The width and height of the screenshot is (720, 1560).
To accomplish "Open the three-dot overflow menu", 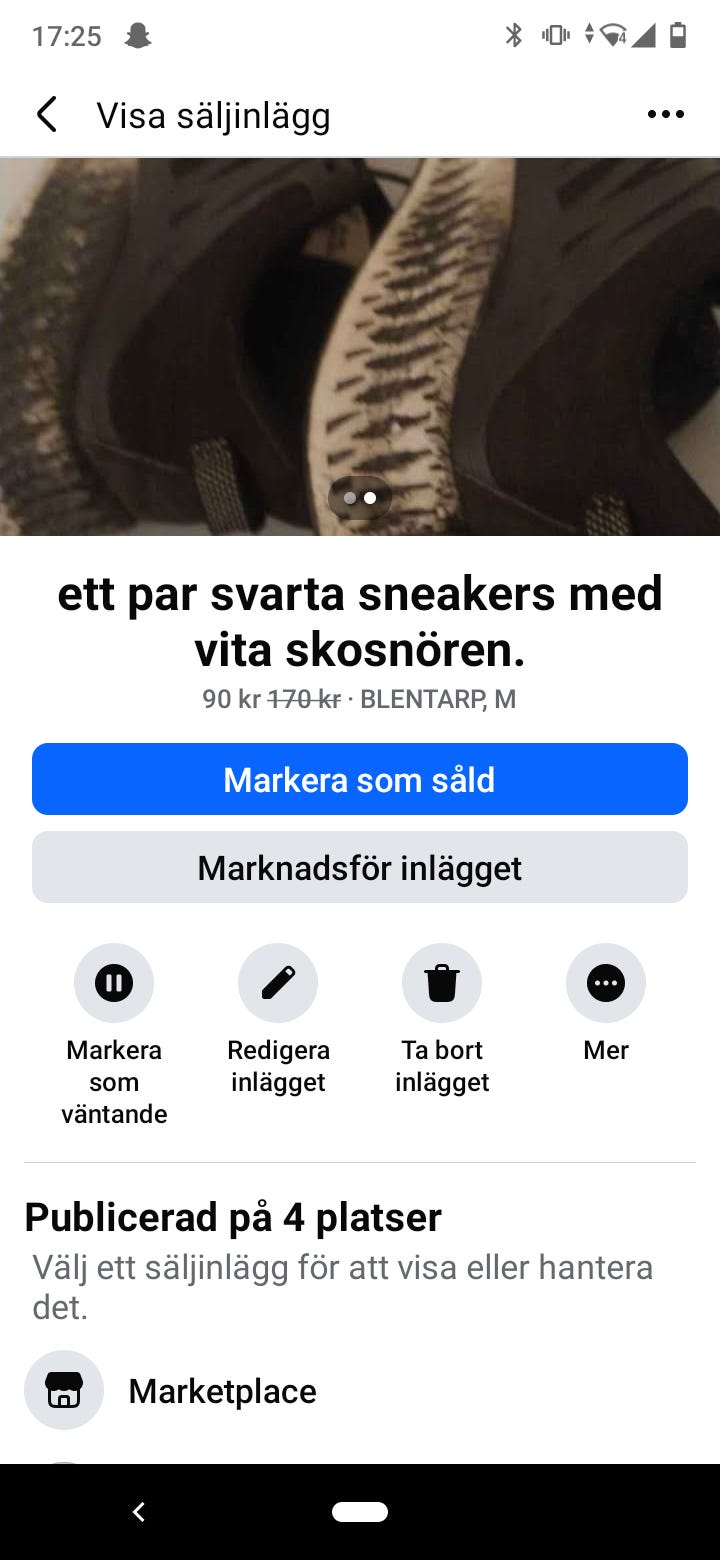I will [666, 115].
